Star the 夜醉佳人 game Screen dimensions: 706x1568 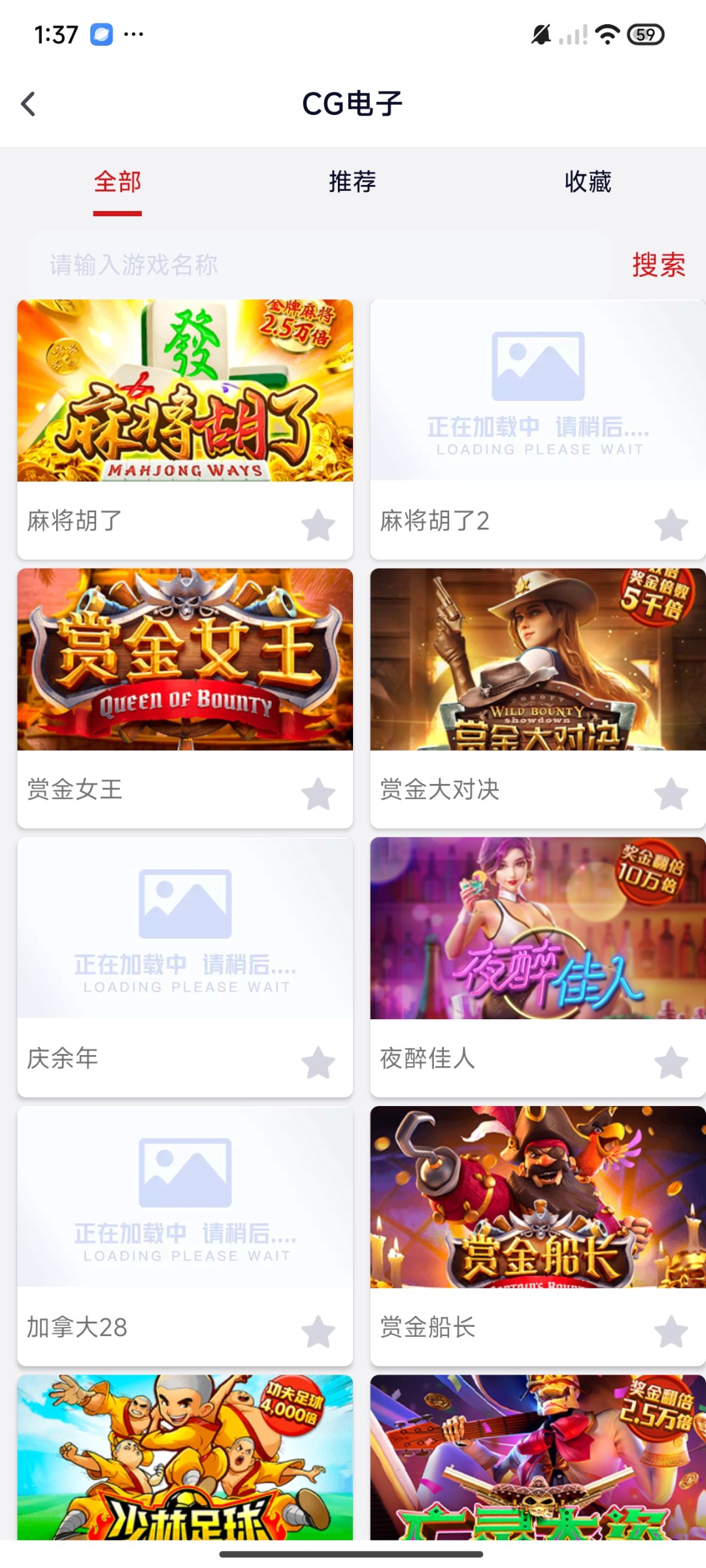(671, 1063)
